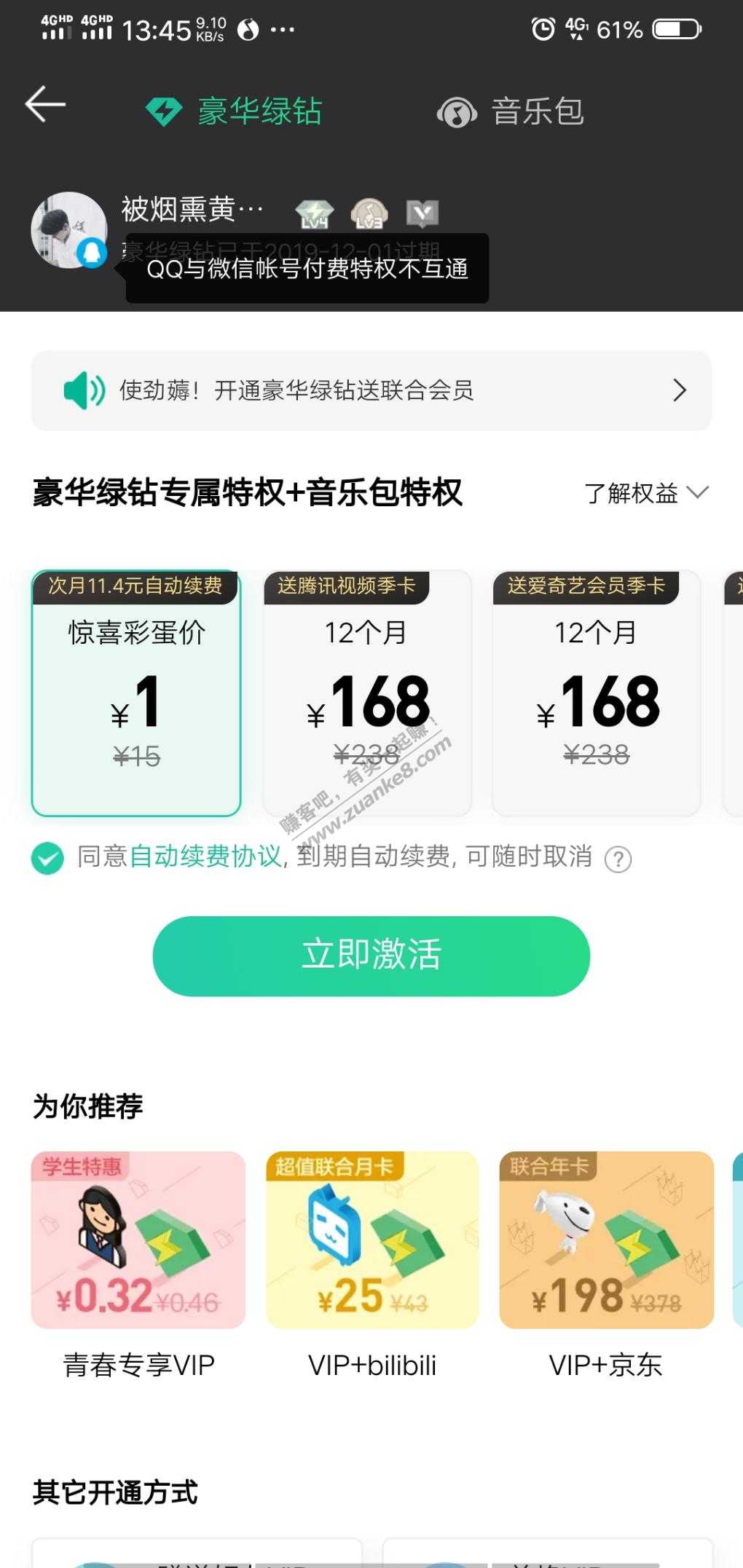This screenshot has height=1568, width=743.
Task: Expand the 了解权益 dropdown
Action: point(645,493)
